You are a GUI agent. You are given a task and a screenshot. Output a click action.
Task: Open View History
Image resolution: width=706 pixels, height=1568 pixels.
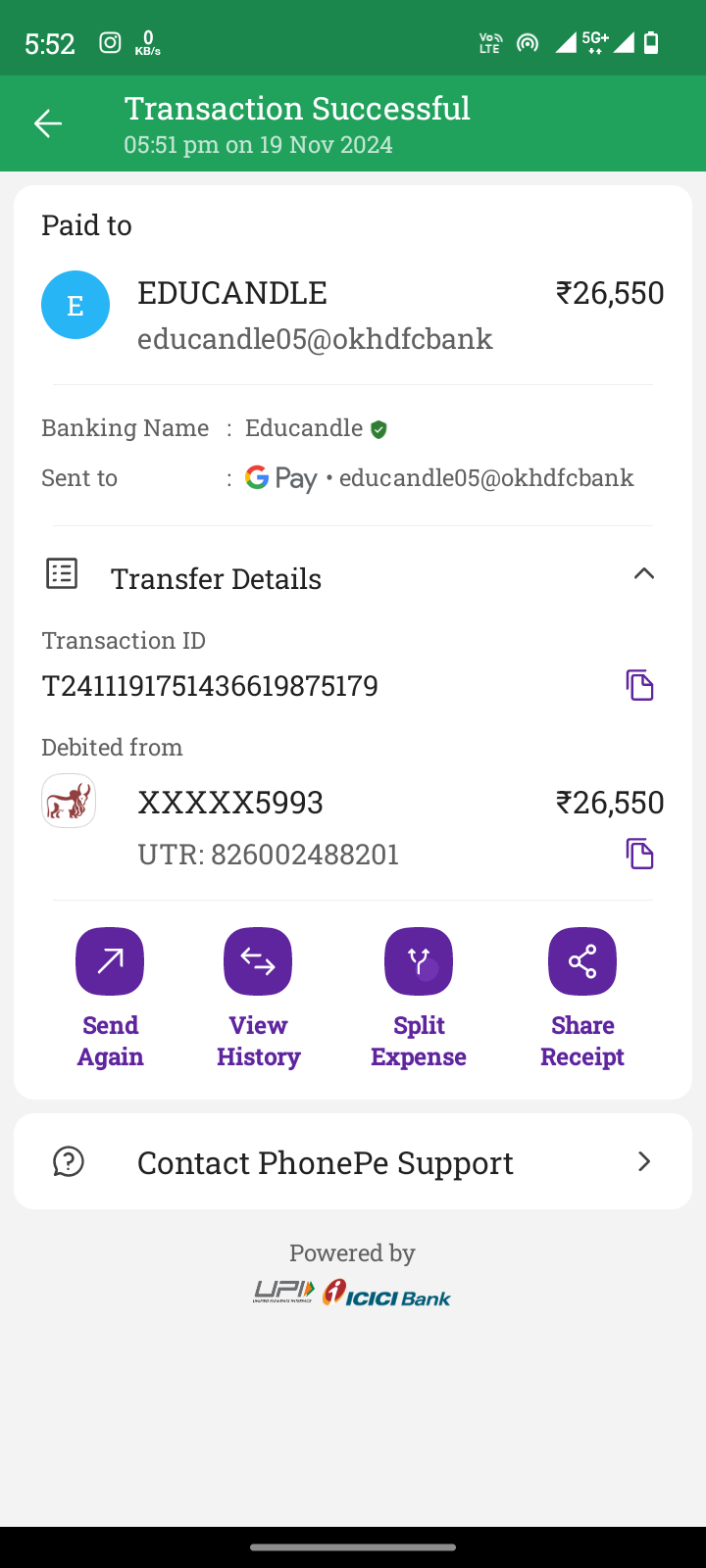pyautogui.click(x=258, y=961)
